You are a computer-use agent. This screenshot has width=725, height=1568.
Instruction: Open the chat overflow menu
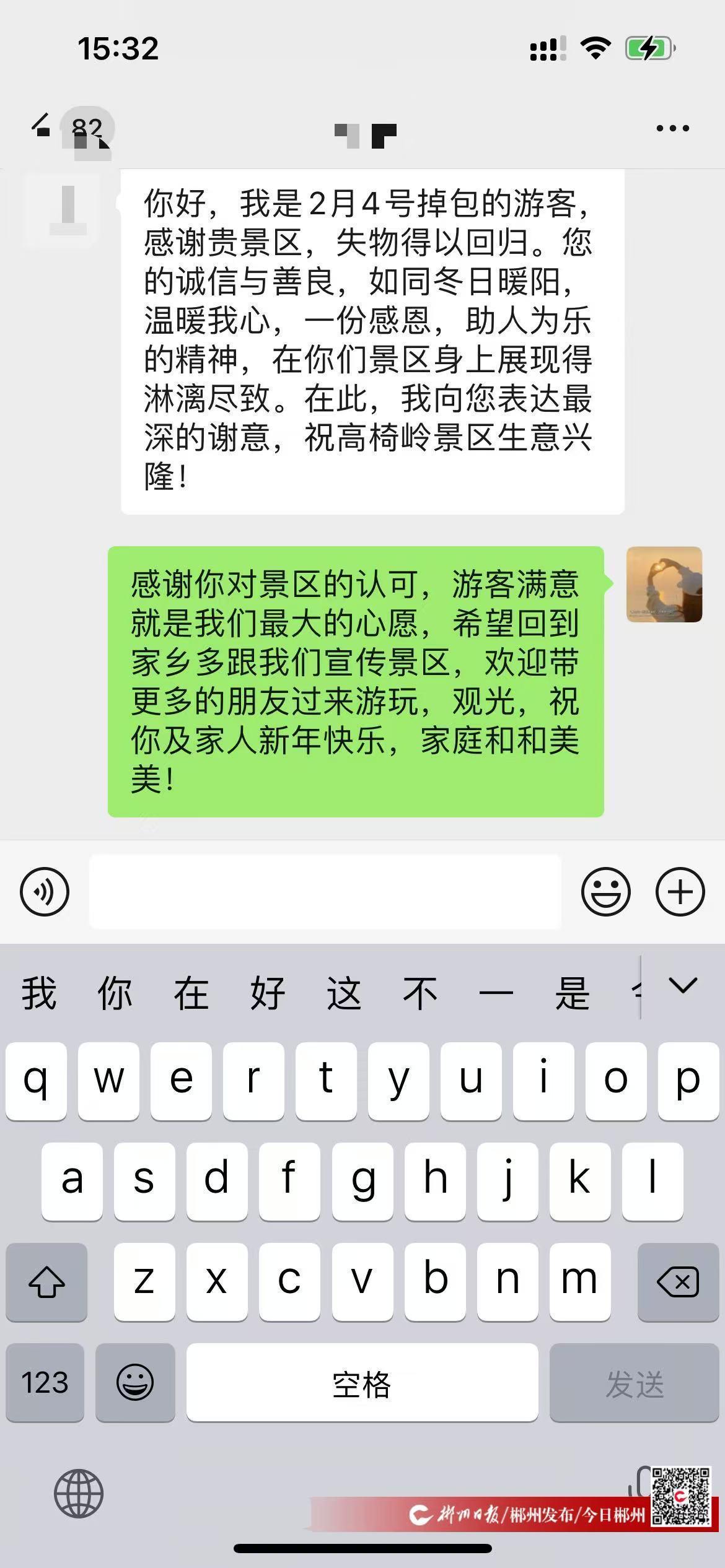pos(672,128)
